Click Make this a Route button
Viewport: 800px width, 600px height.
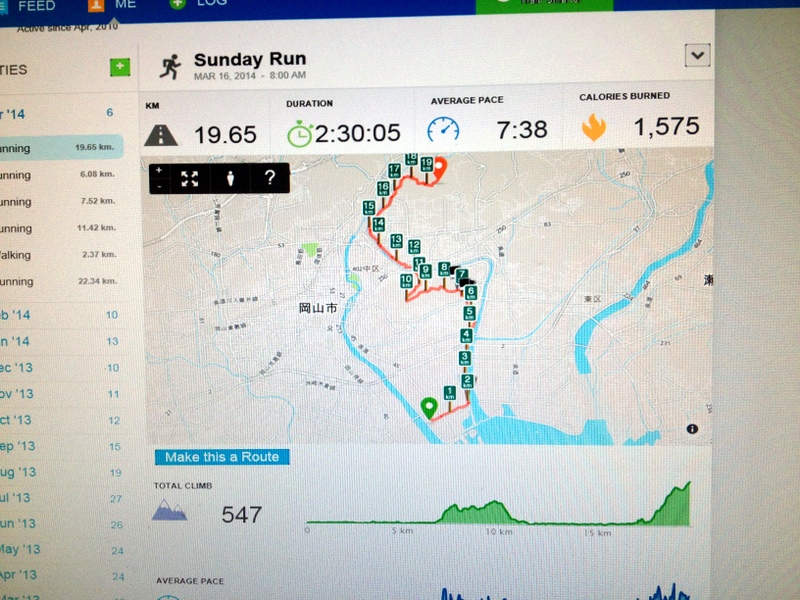tap(222, 457)
